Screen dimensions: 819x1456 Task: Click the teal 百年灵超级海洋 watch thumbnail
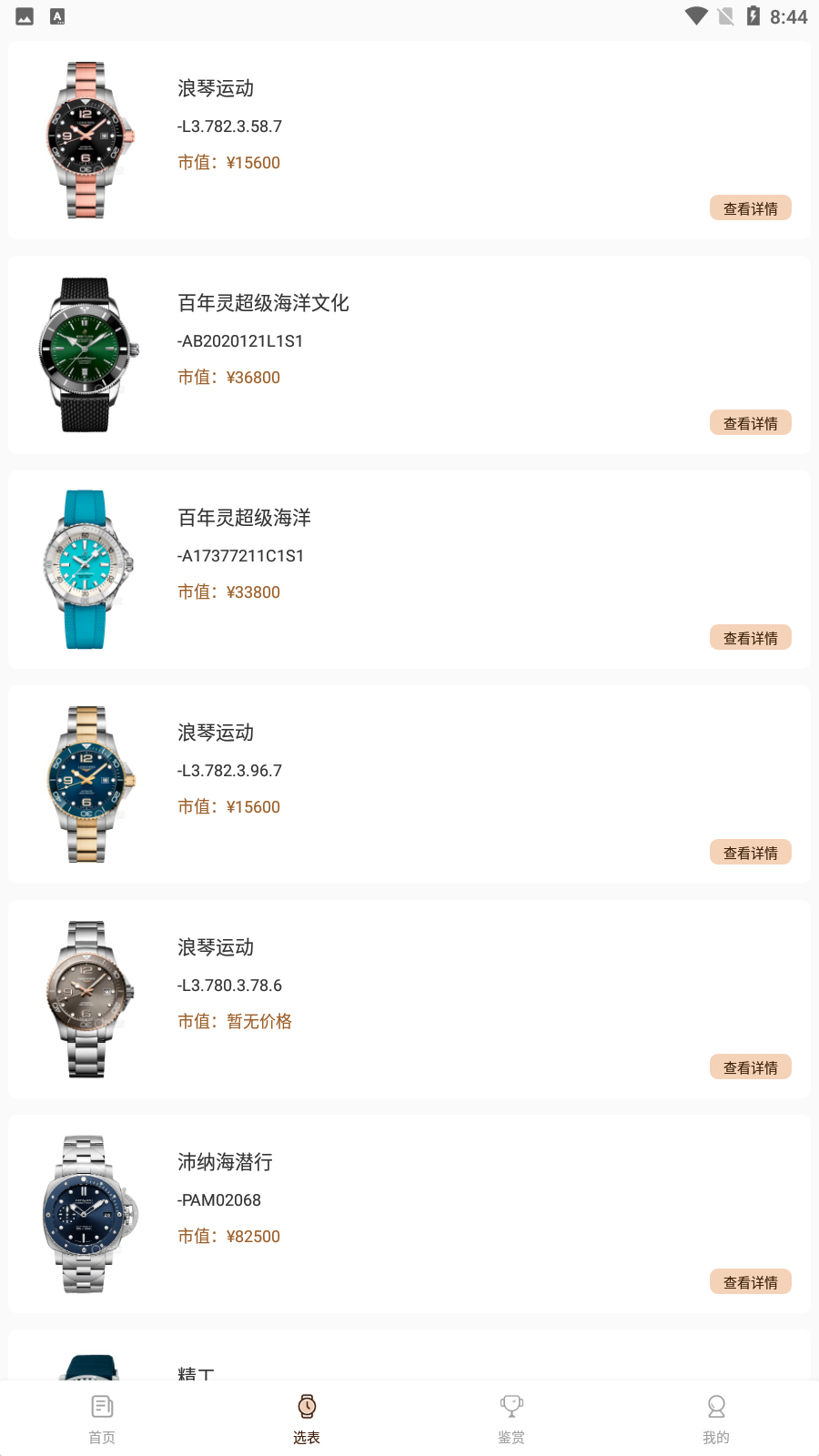pos(88,568)
